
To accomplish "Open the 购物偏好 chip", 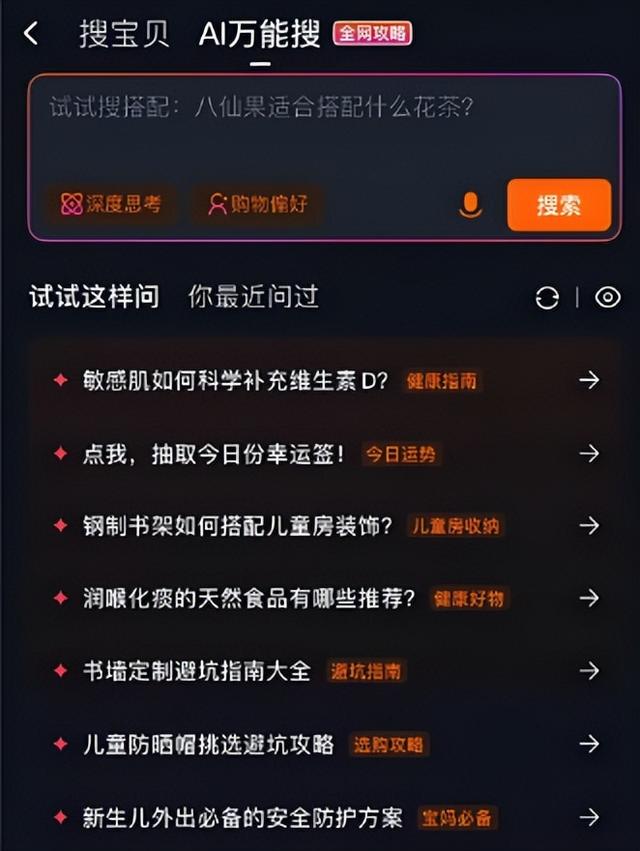I will pyautogui.click(x=258, y=204).
